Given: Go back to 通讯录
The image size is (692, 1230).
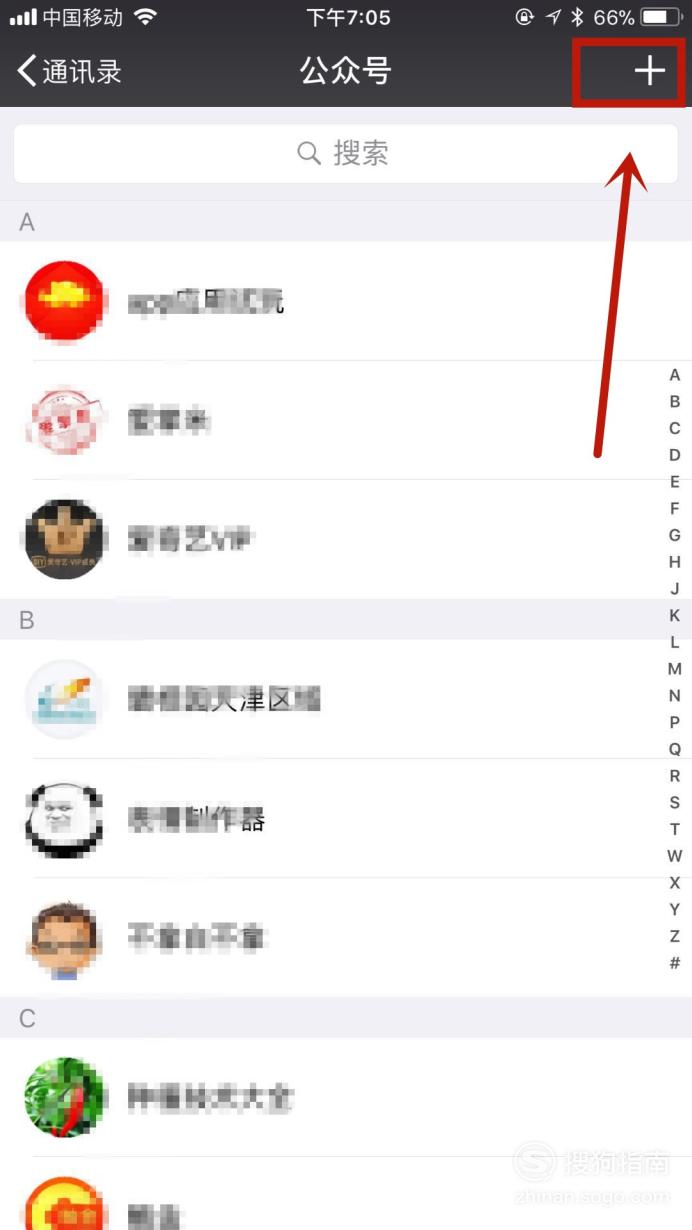Looking at the screenshot, I should 70,71.
